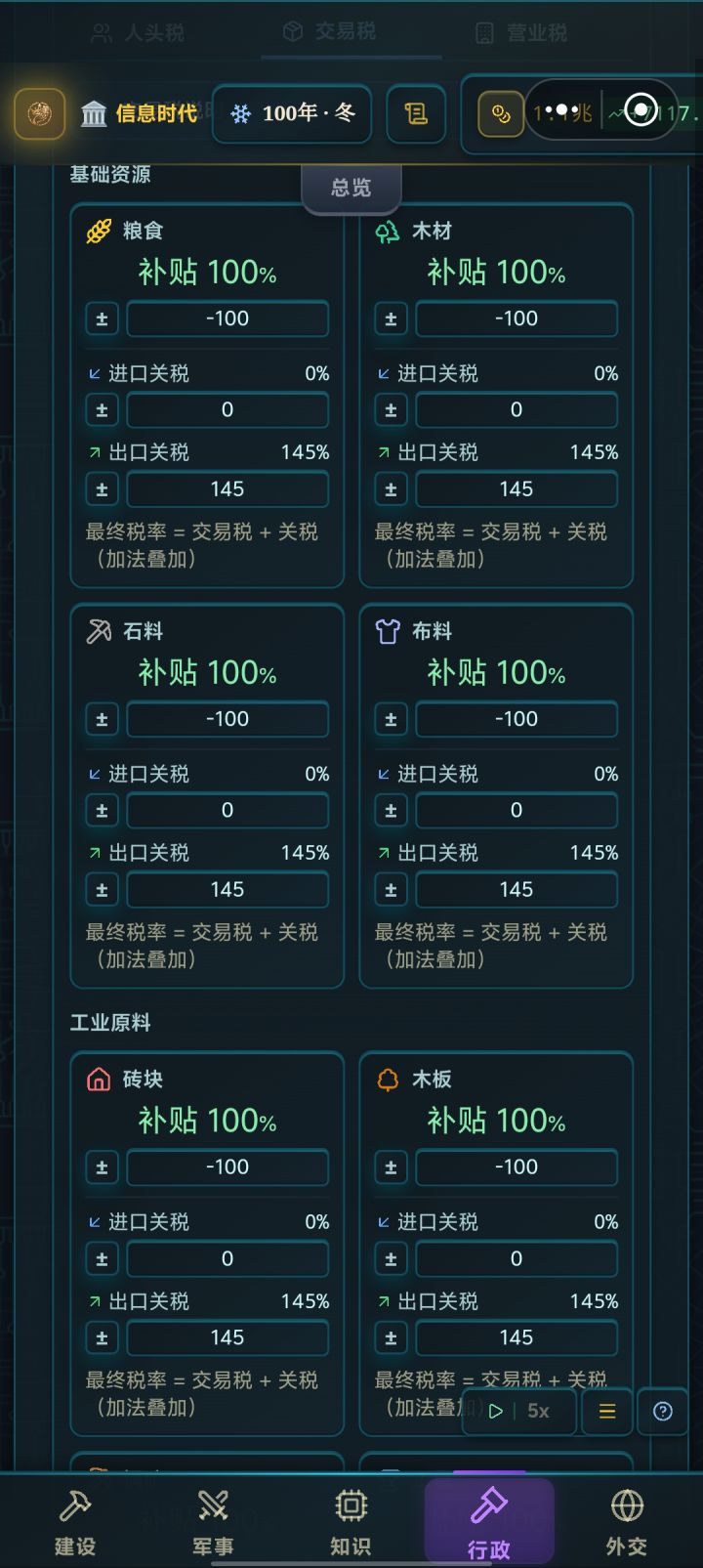Click the -100 input field under 石料

pos(227,719)
